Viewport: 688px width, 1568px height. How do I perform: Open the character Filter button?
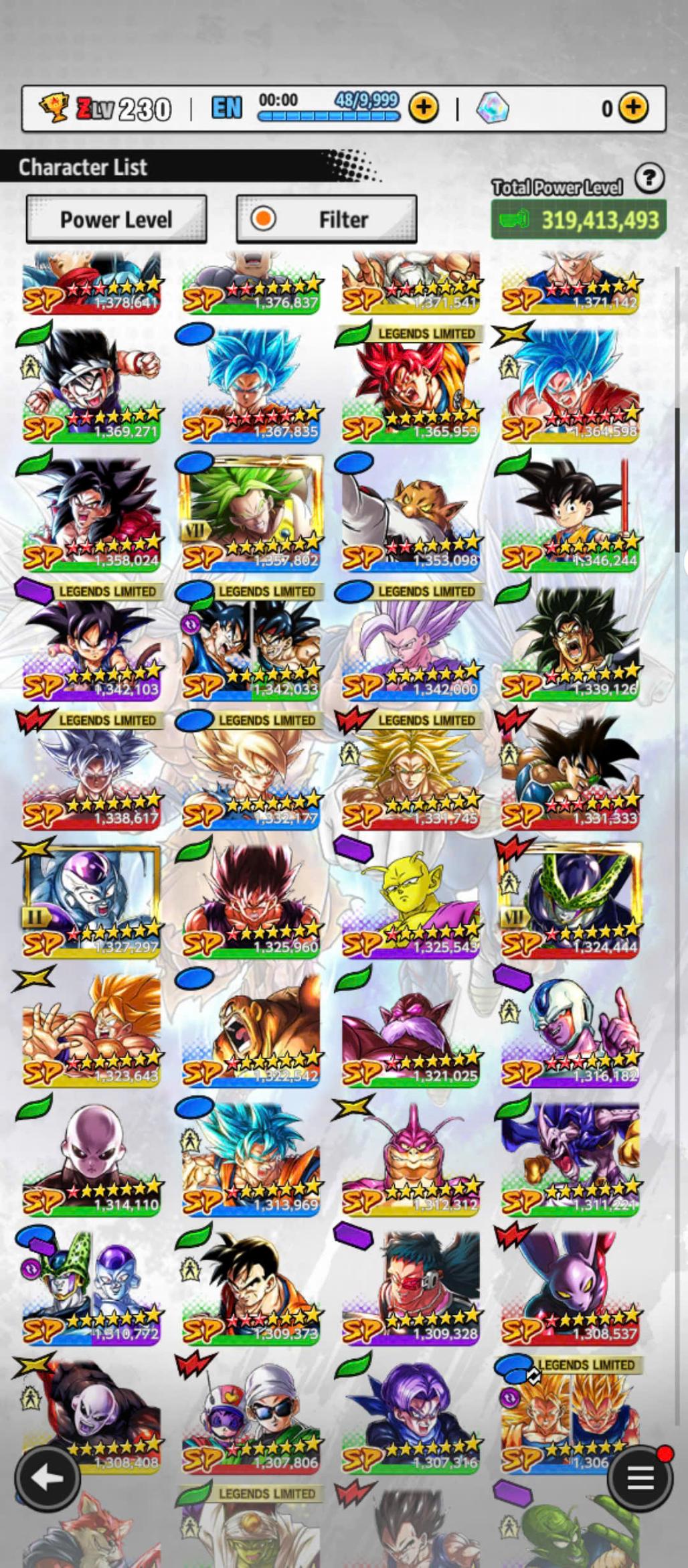coord(327,219)
